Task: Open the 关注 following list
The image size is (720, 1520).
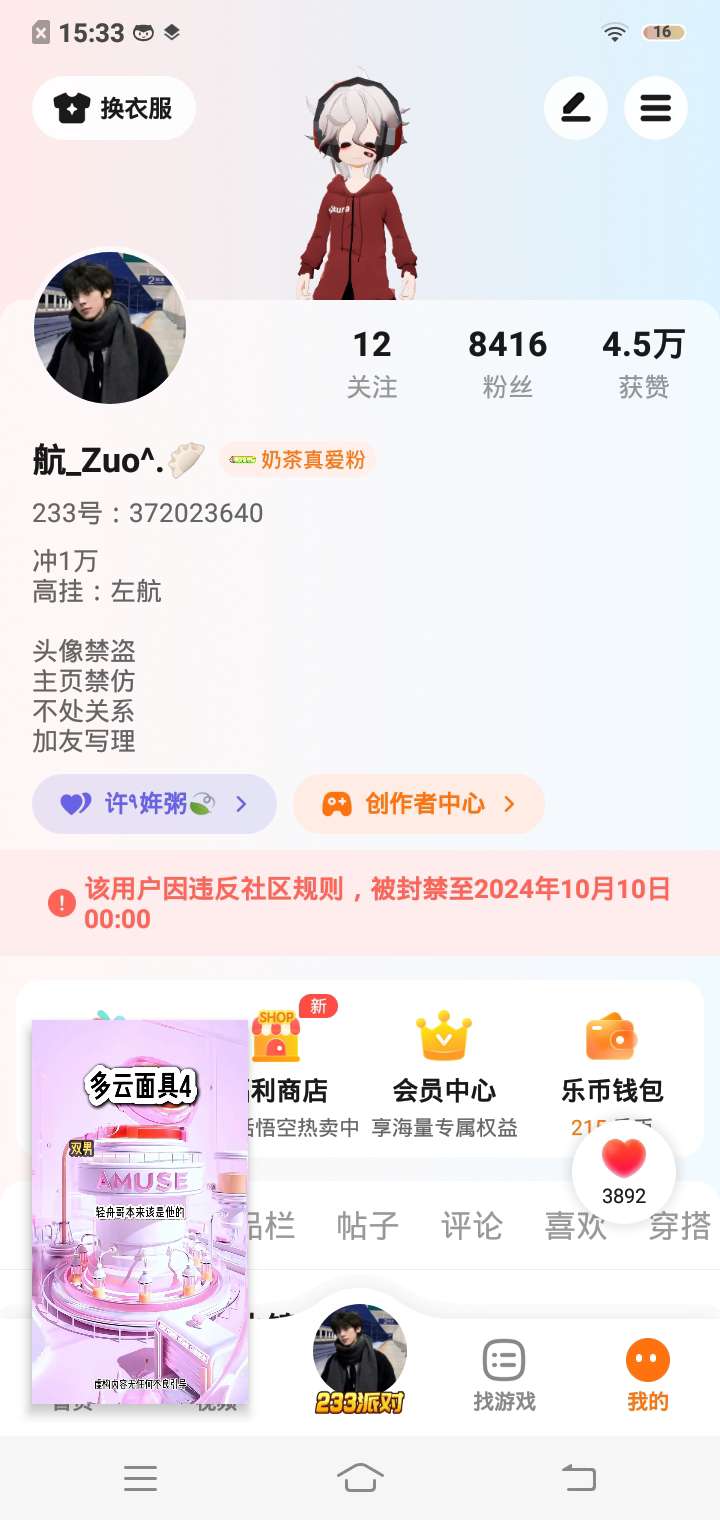Action: pos(372,362)
